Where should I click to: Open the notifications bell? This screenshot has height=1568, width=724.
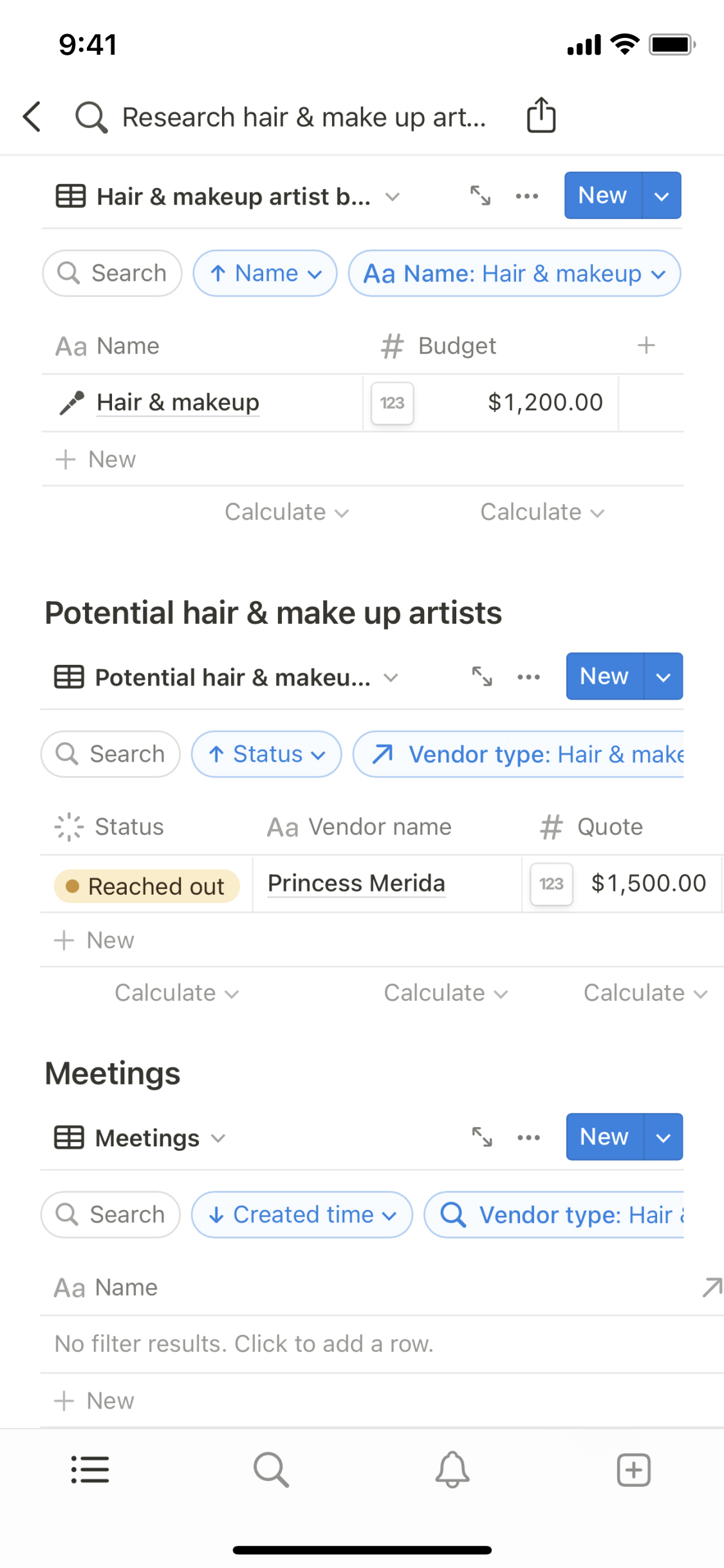[452, 1470]
